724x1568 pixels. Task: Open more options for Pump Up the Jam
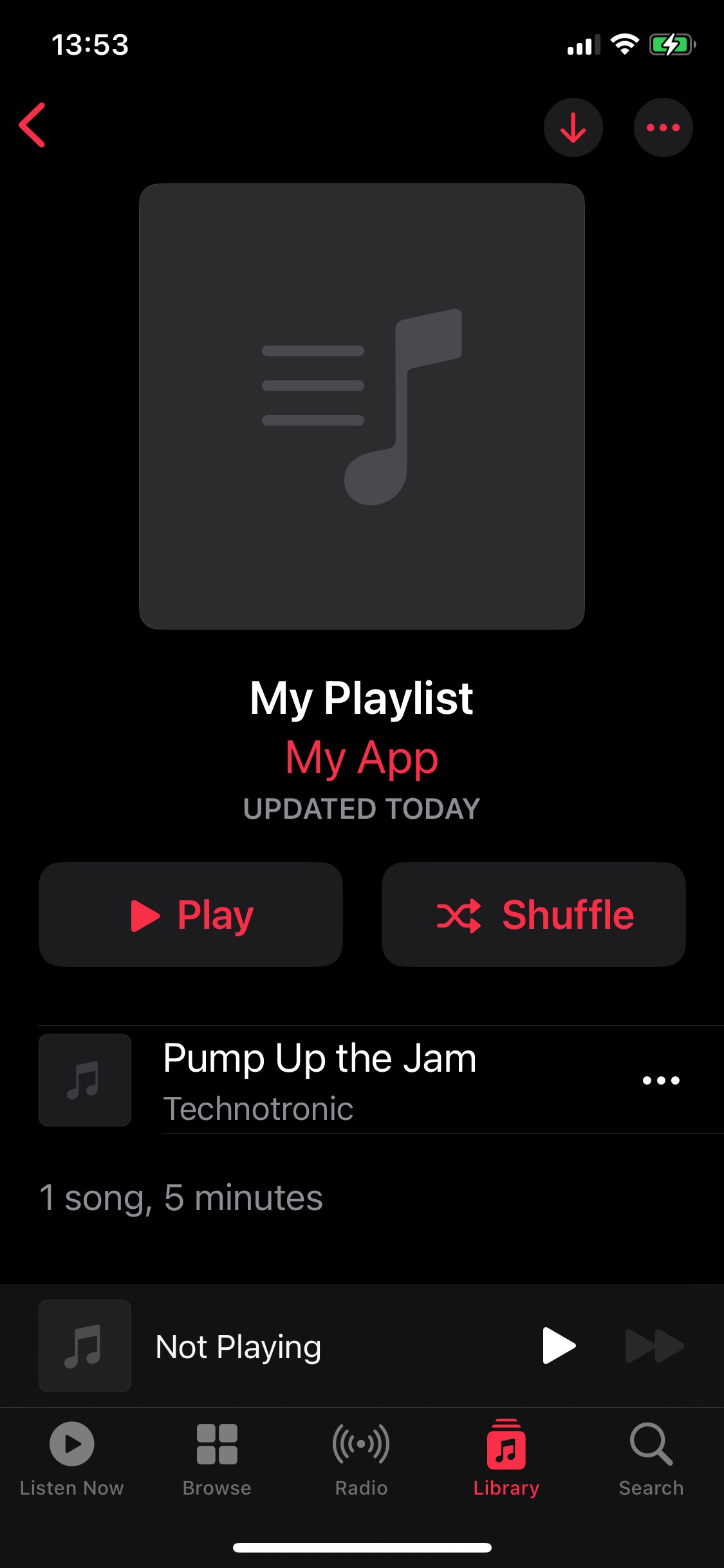pyautogui.click(x=661, y=1080)
